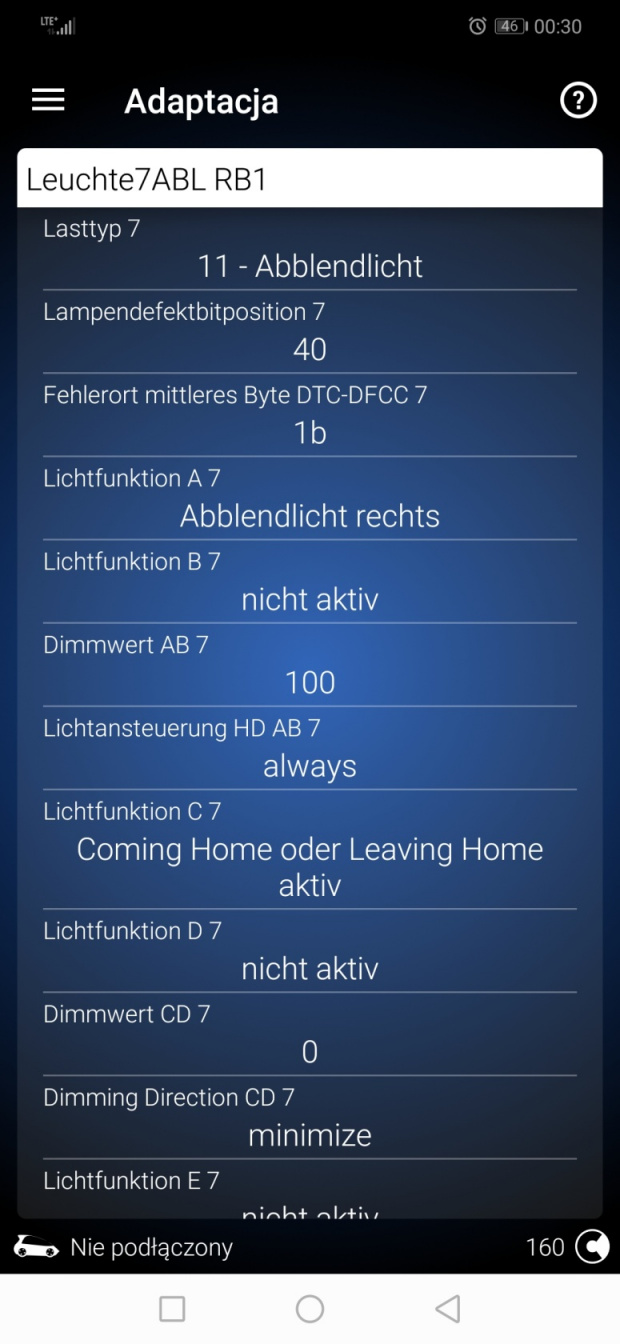Open the help question mark icon
Screen dimensions: 620x1344
click(578, 100)
